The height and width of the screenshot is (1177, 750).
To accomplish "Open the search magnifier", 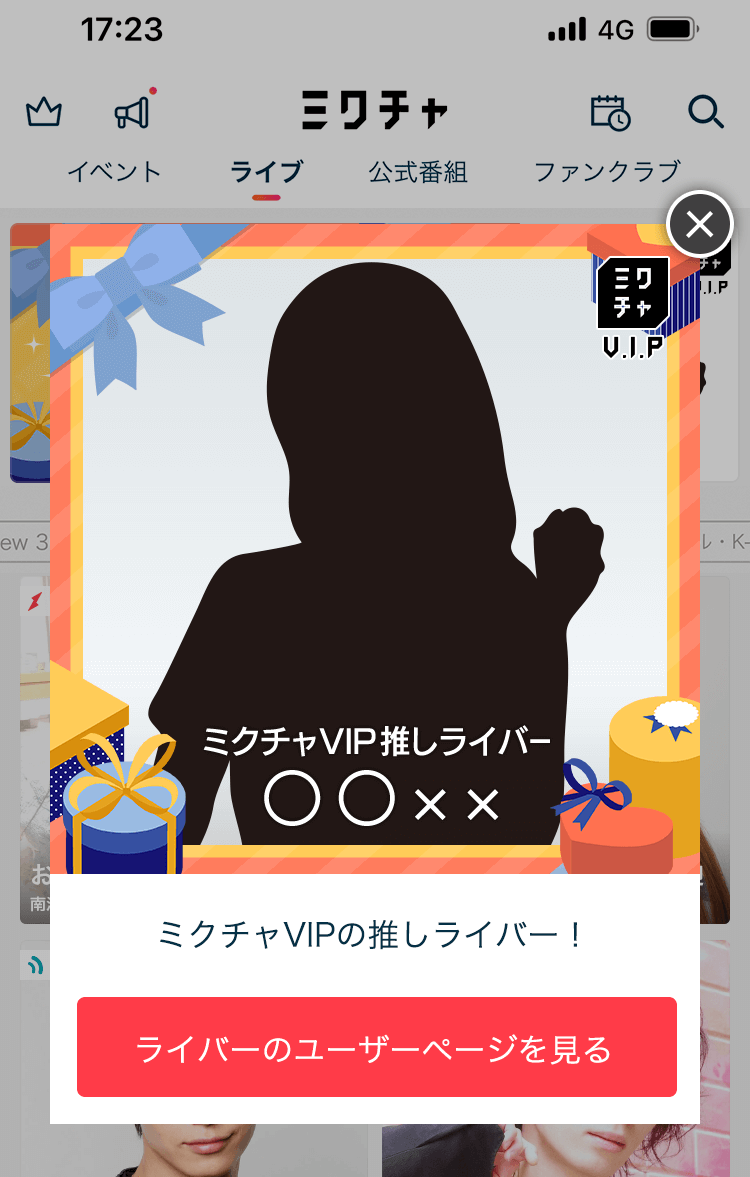I will (706, 112).
